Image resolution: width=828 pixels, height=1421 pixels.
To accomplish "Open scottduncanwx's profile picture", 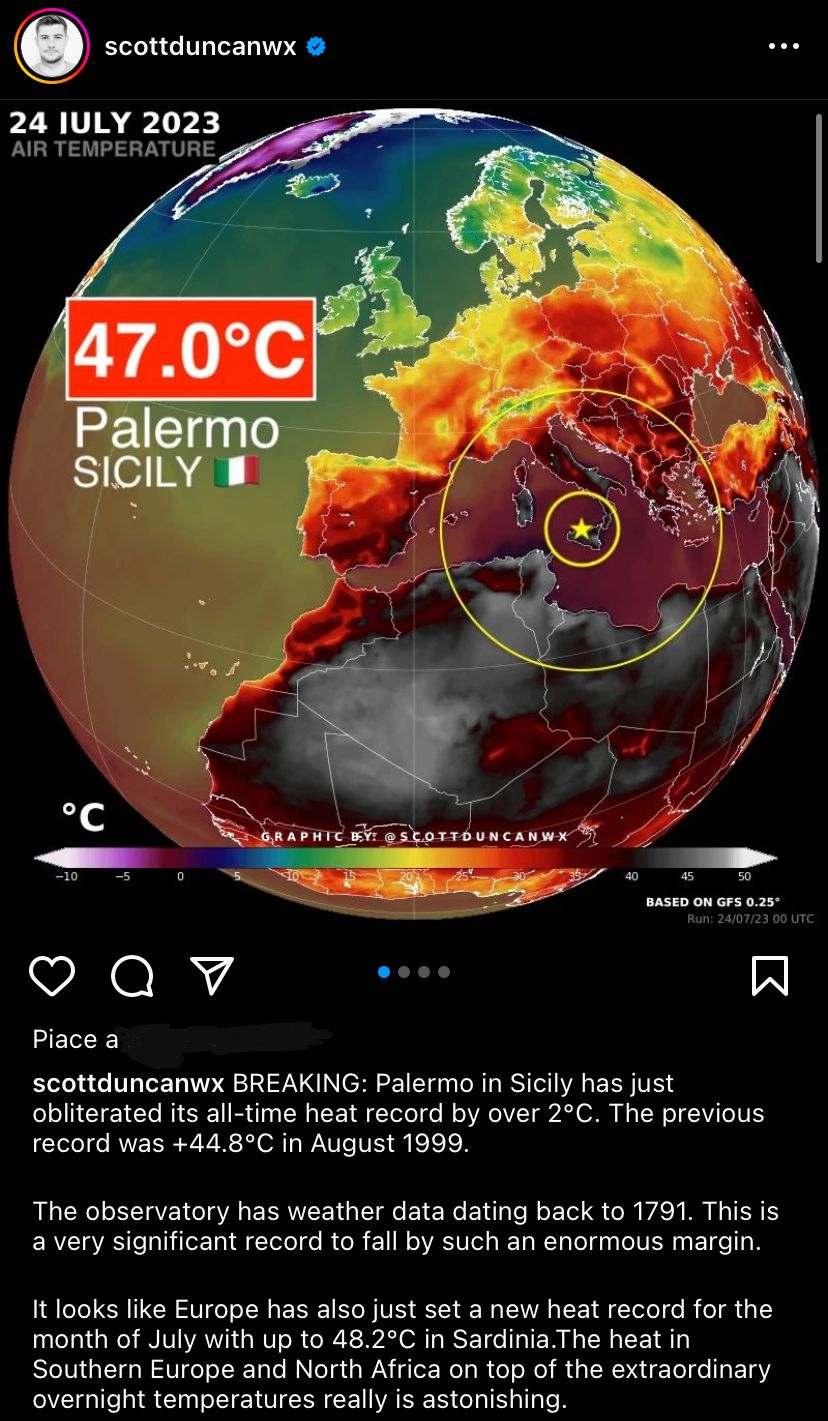I will pos(52,47).
